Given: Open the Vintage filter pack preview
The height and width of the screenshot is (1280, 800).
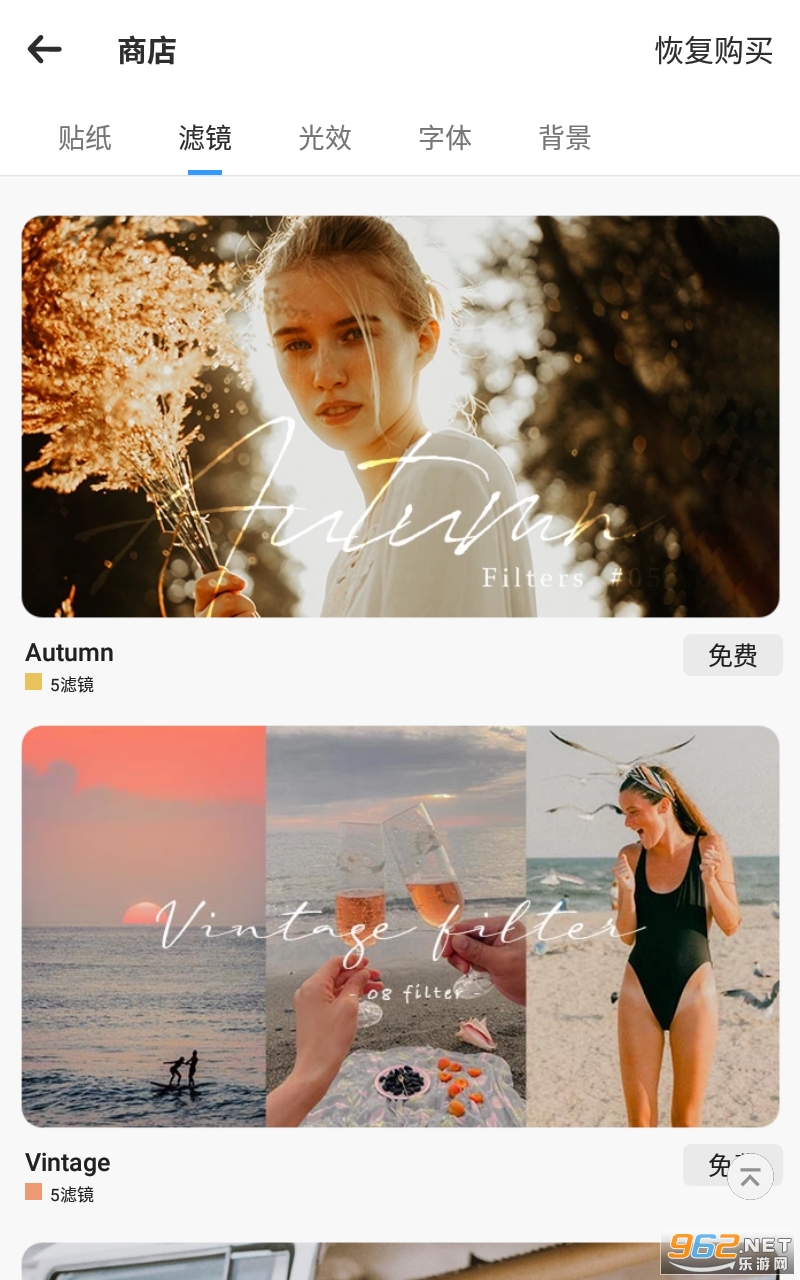Looking at the screenshot, I should point(400,926).
